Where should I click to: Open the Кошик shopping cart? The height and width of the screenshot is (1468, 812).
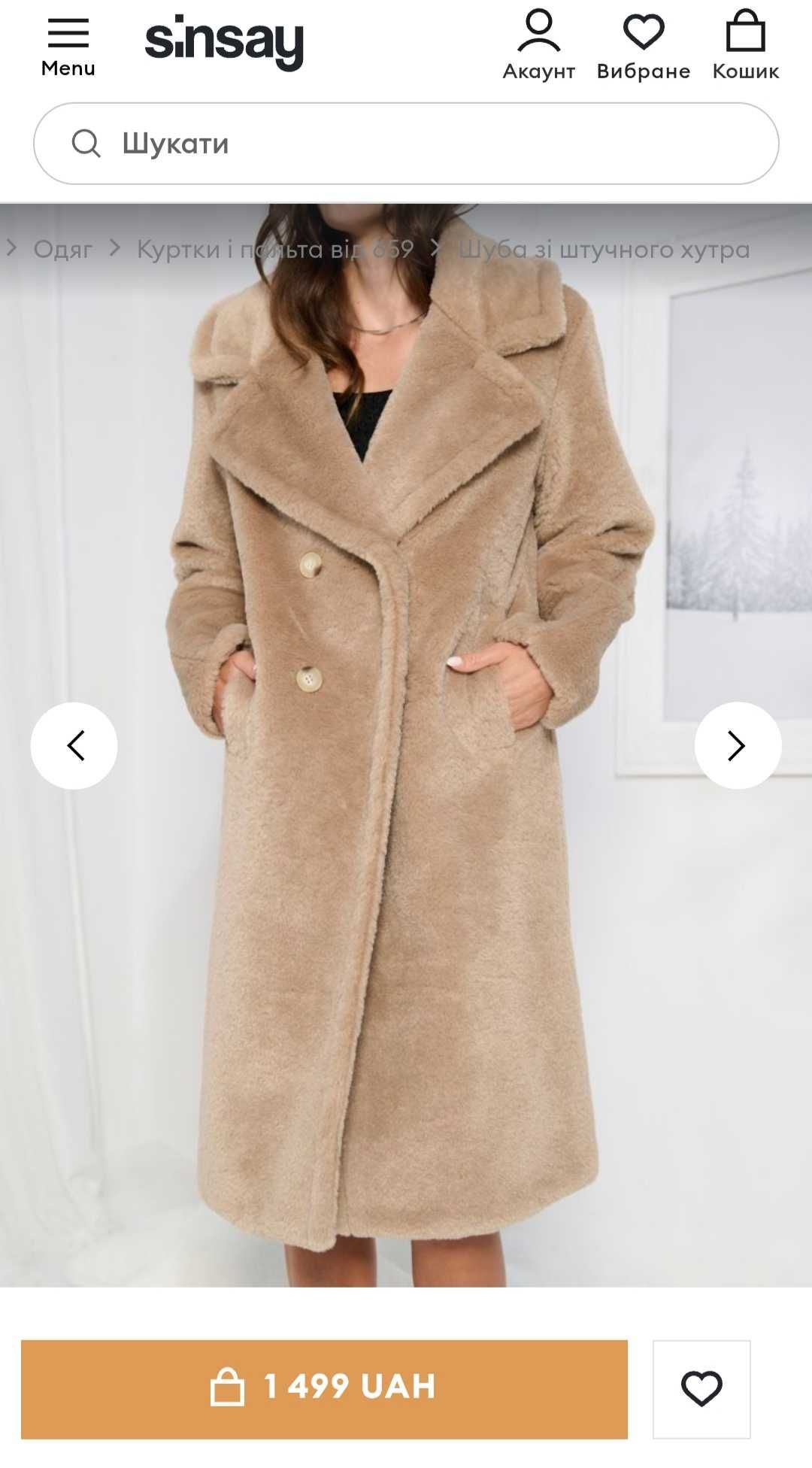coord(745,45)
